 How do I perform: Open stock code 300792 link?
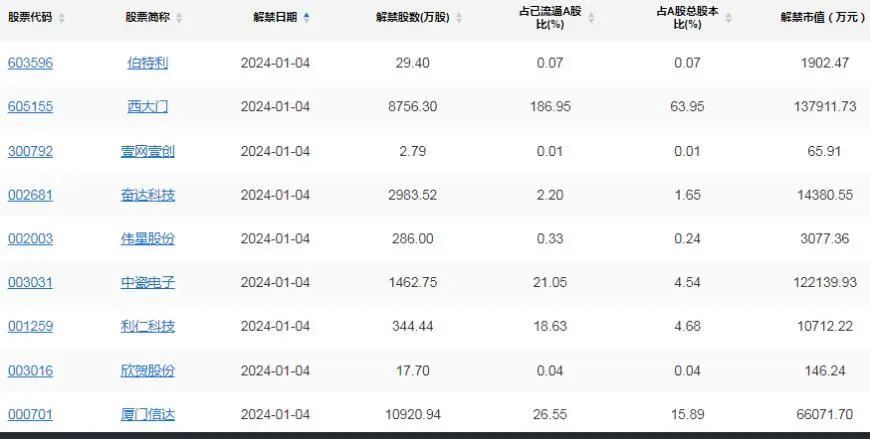point(30,151)
